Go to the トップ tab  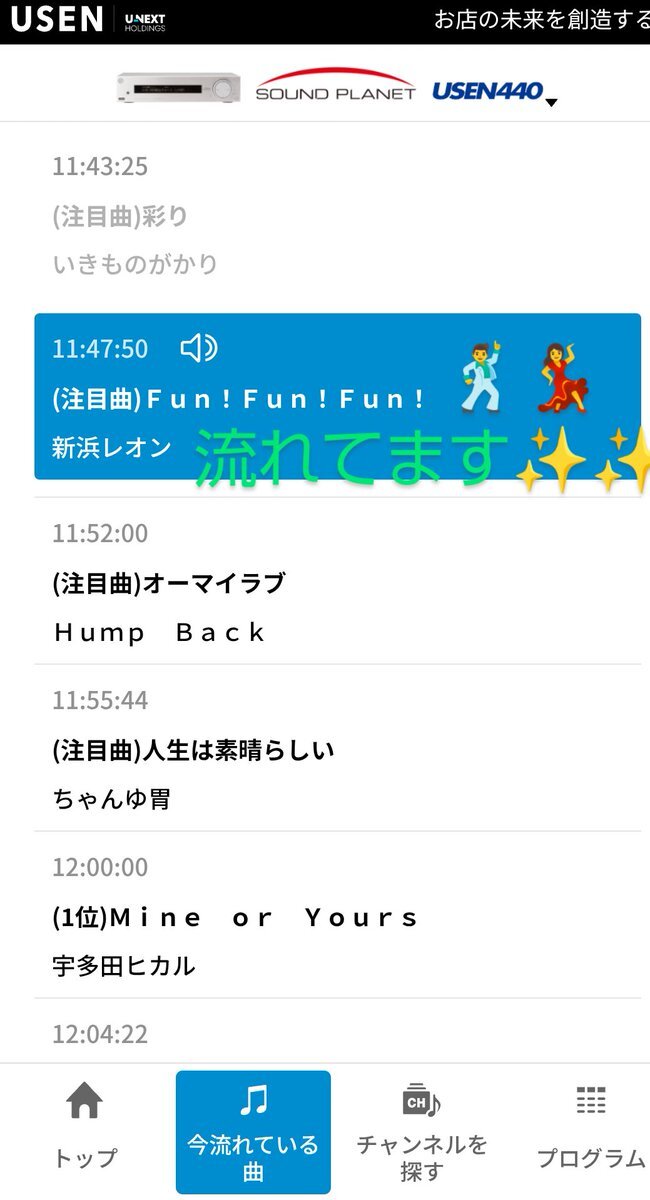click(84, 1131)
